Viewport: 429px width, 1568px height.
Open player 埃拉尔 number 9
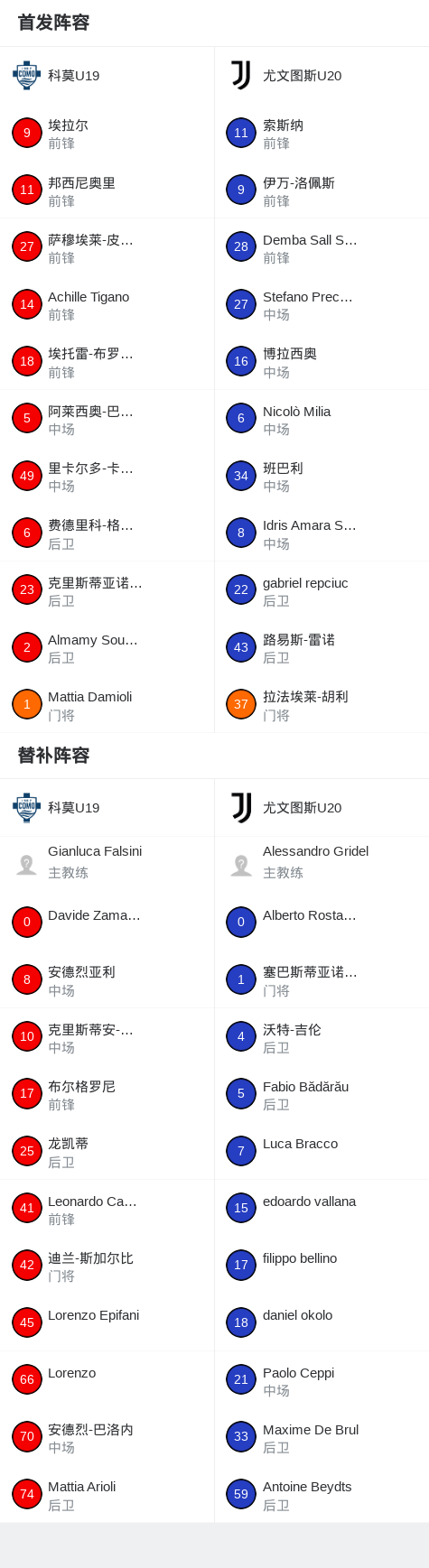[x=107, y=133]
